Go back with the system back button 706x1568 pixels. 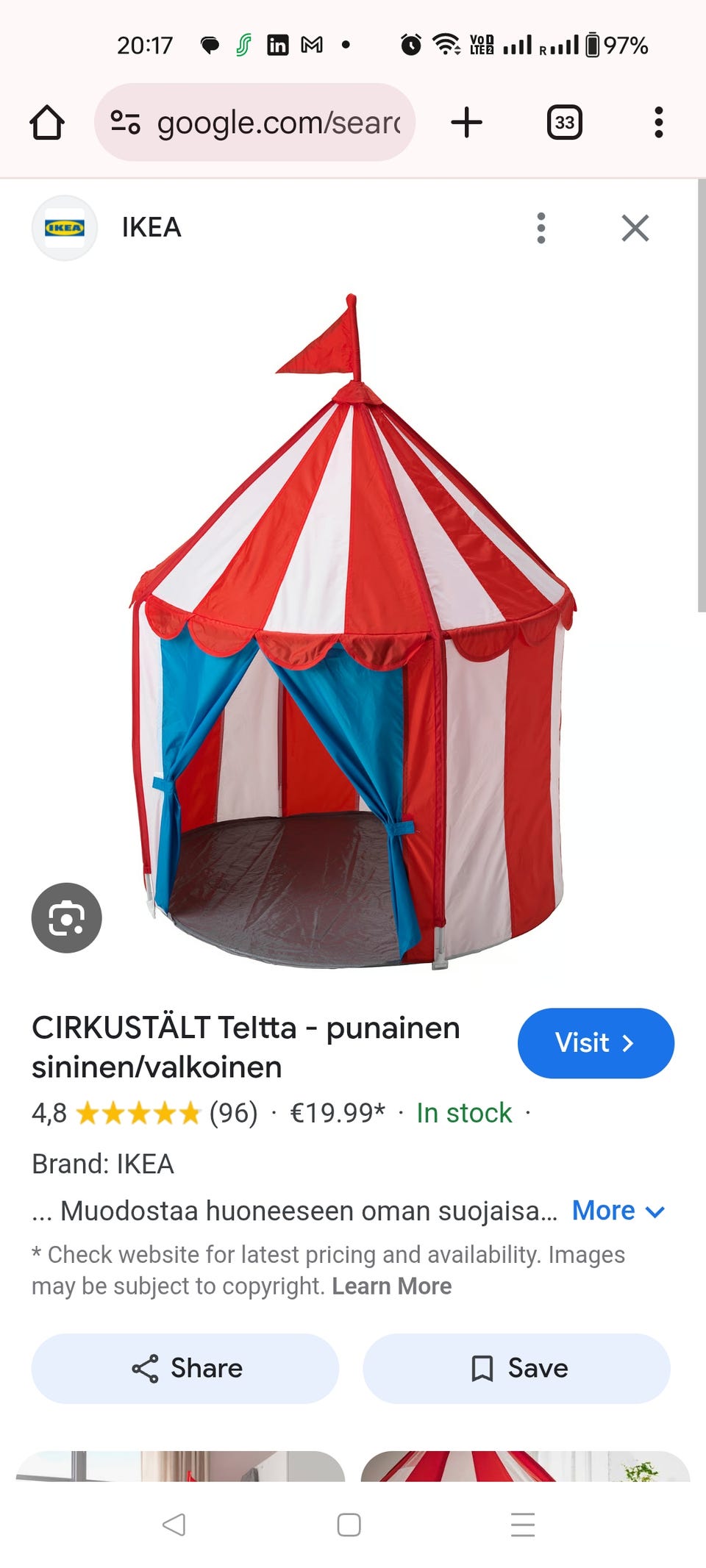(x=174, y=1525)
